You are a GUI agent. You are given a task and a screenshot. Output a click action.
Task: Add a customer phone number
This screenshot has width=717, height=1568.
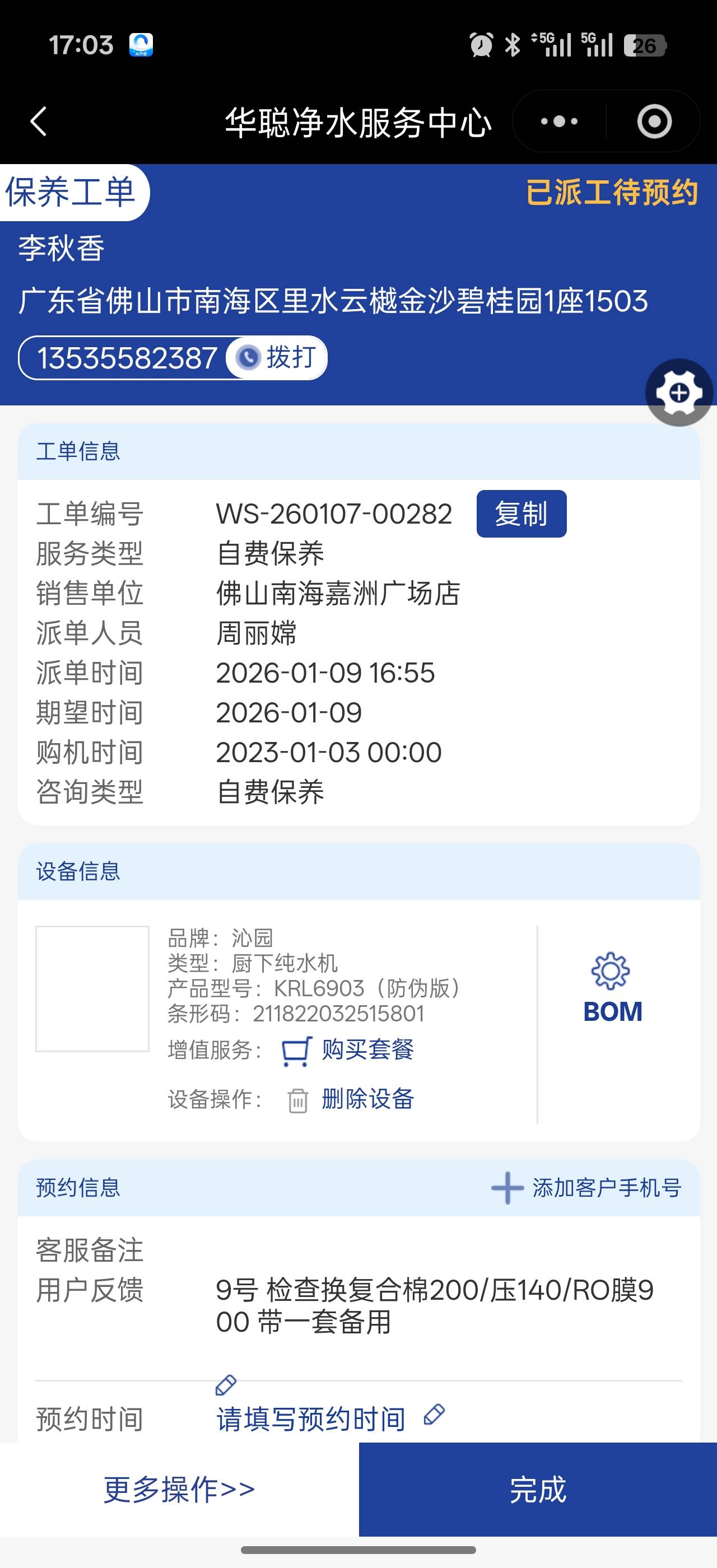click(x=586, y=1188)
